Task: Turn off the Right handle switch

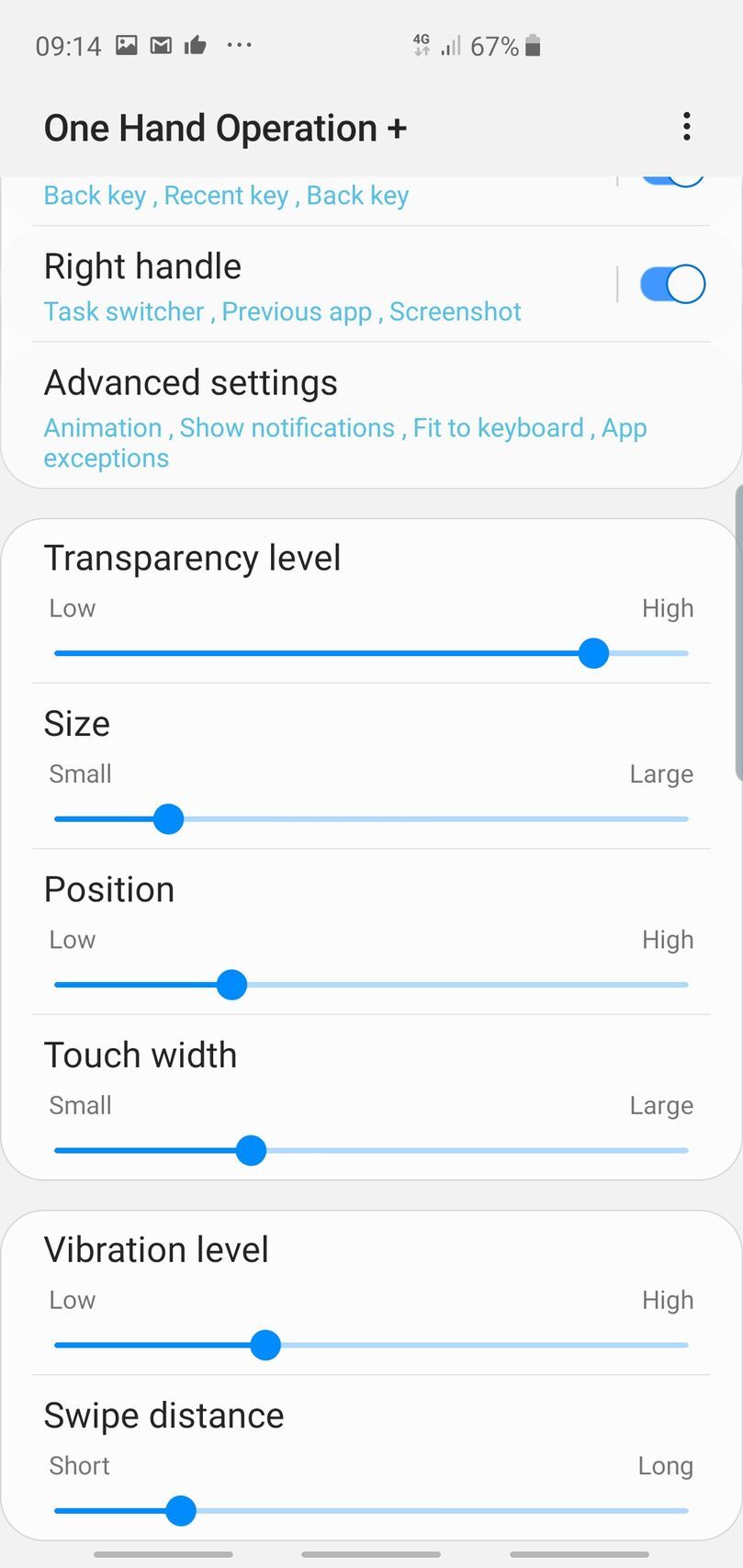Action: tap(672, 285)
